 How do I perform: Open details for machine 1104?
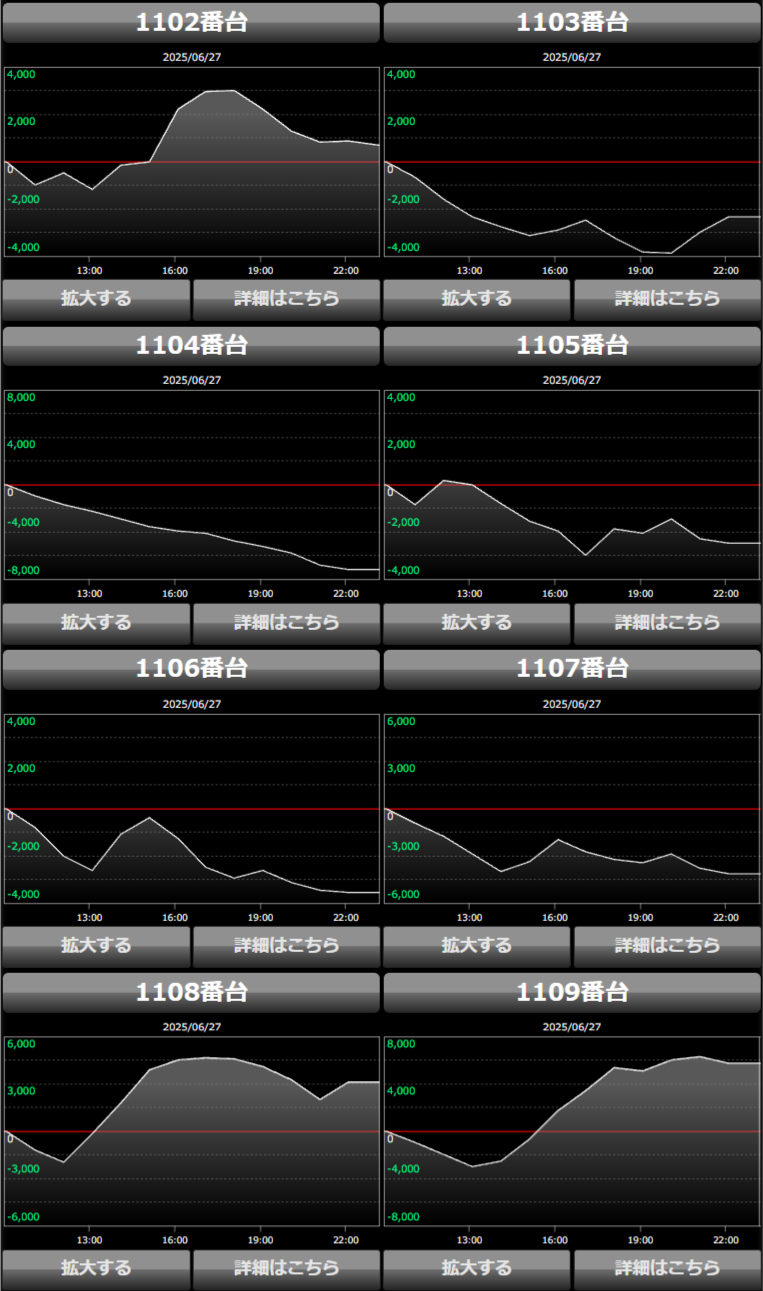287,622
